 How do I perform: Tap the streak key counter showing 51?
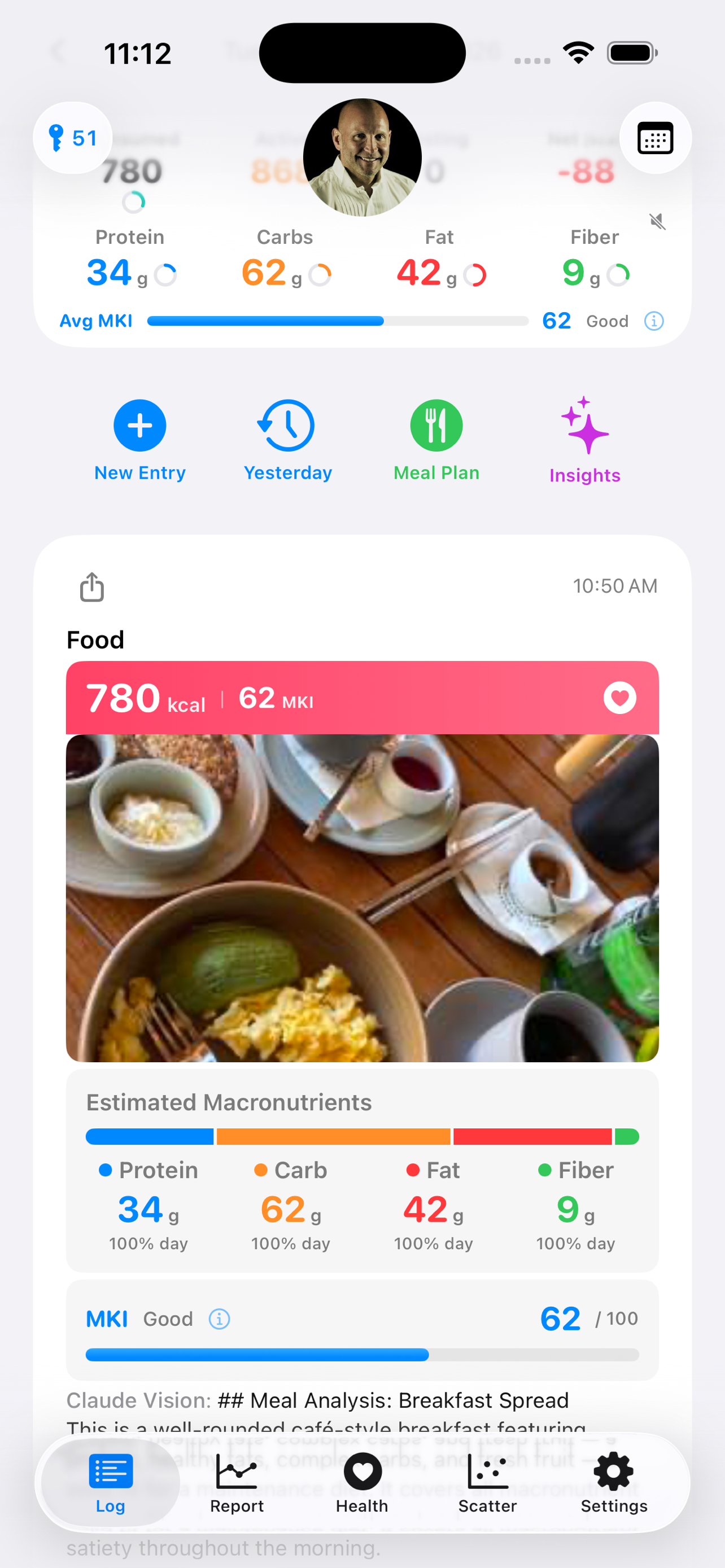pyautogui.click(x=72, y=138)
